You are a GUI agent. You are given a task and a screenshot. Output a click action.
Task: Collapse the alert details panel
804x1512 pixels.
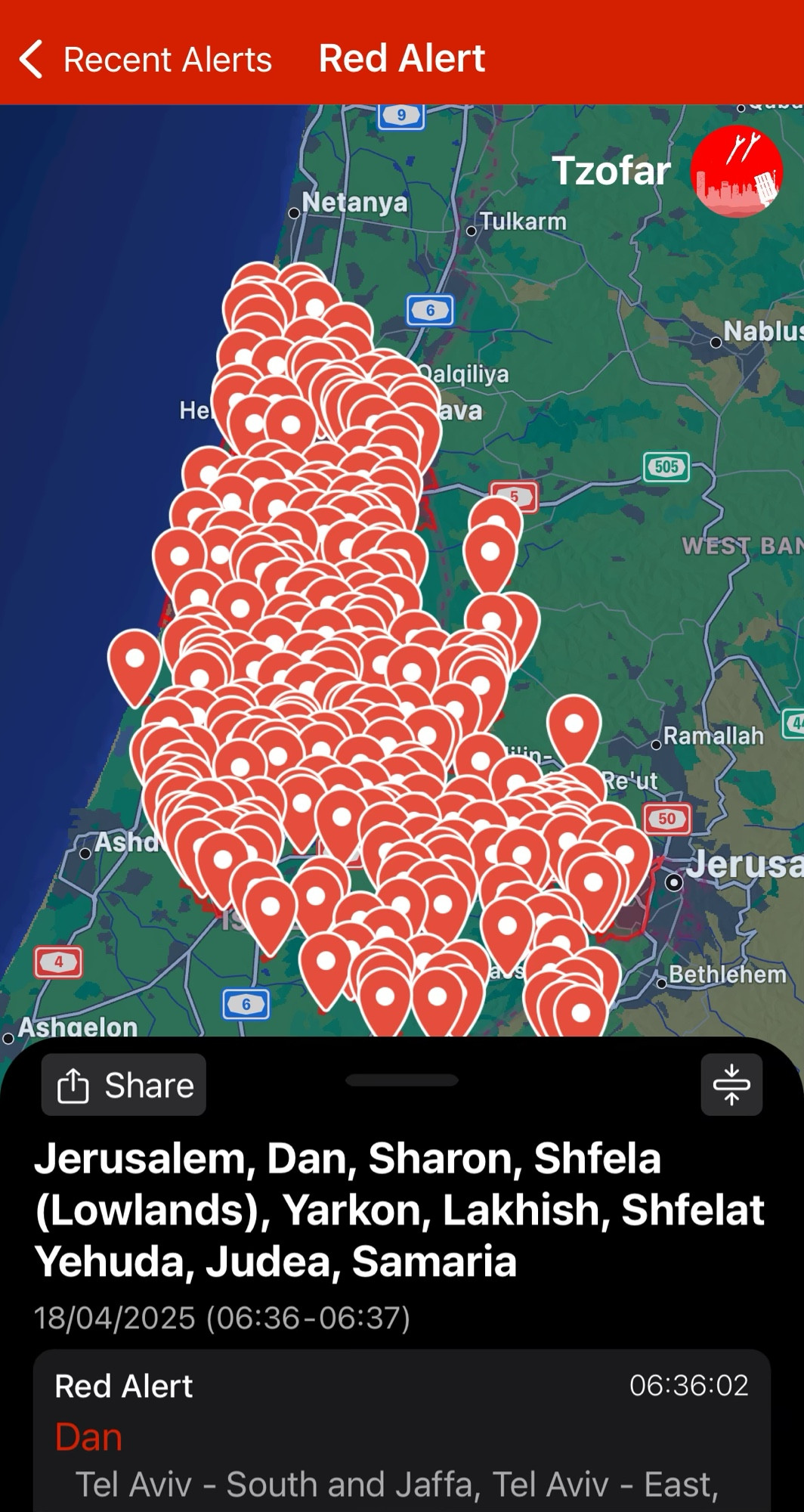pos(731,1085)
